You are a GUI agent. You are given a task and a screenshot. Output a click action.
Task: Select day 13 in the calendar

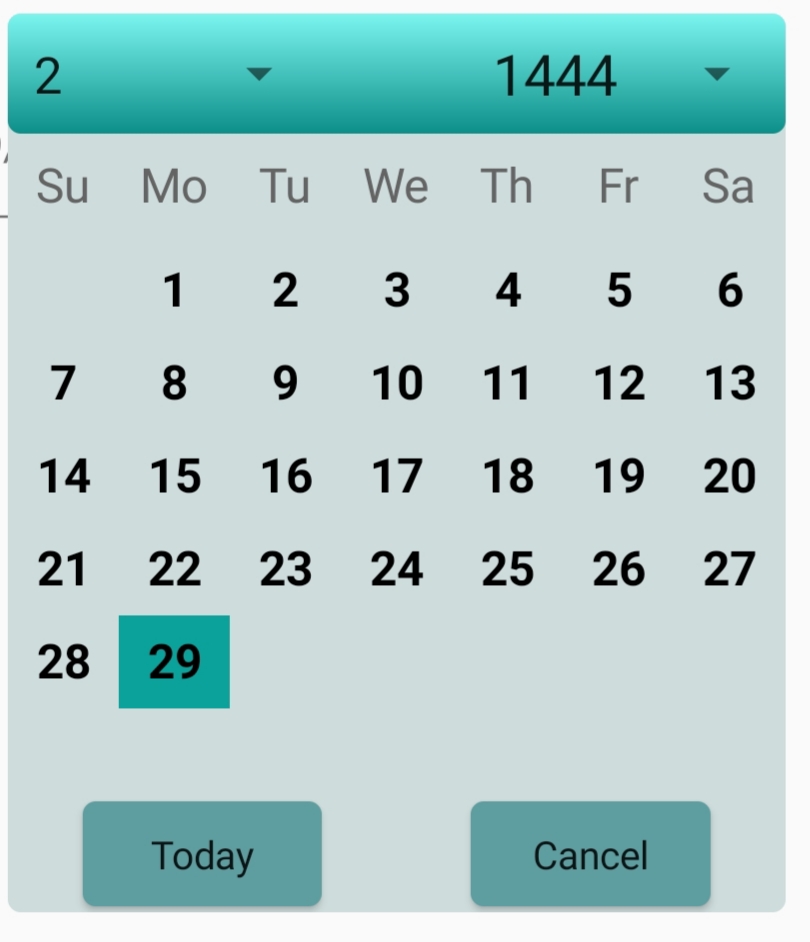(x=730, y=383)
